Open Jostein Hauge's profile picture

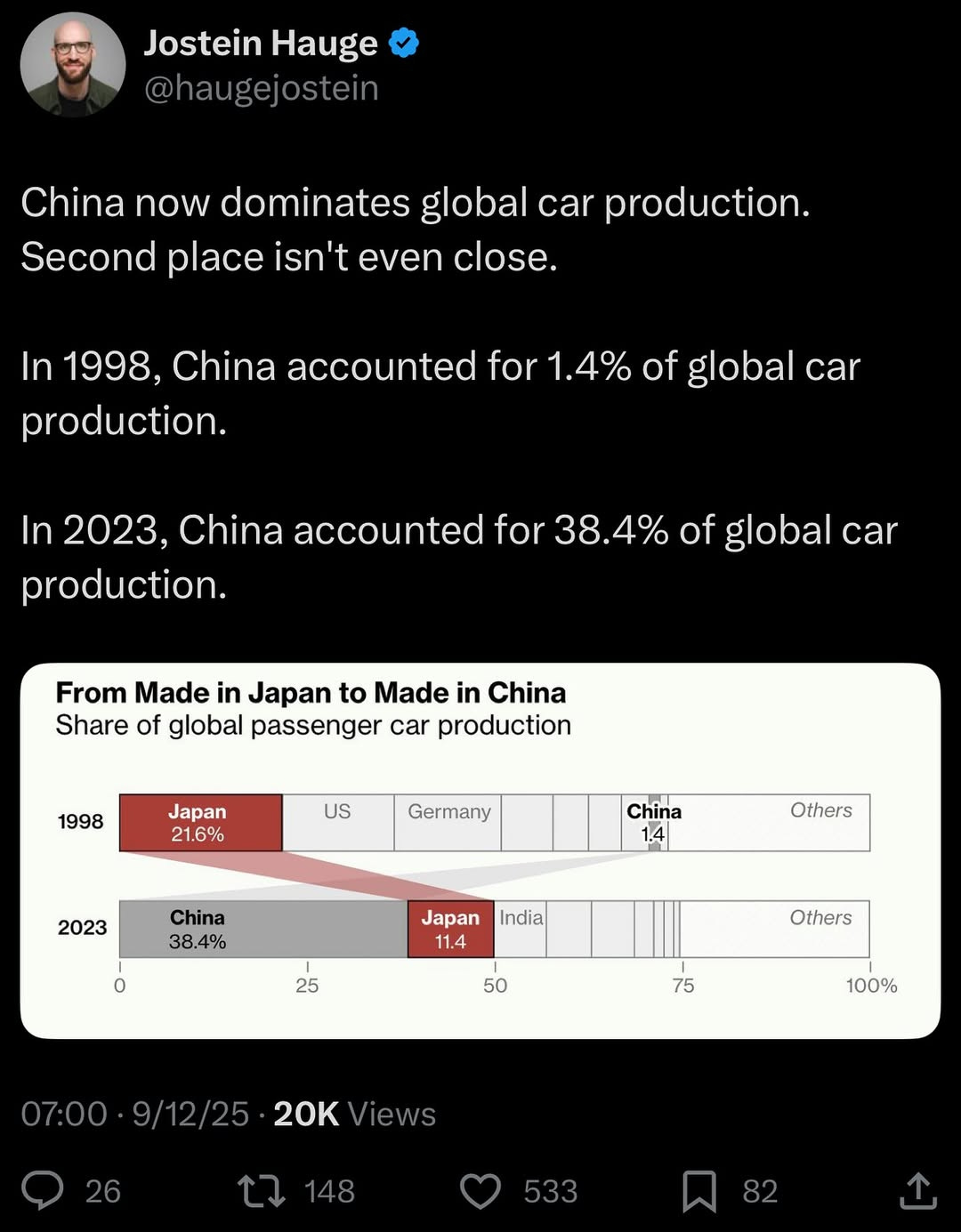pyautogui.click(x=73, y=64)
